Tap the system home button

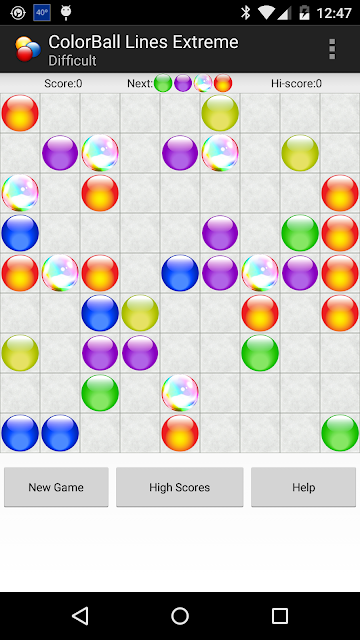click(x=180, y=616)
